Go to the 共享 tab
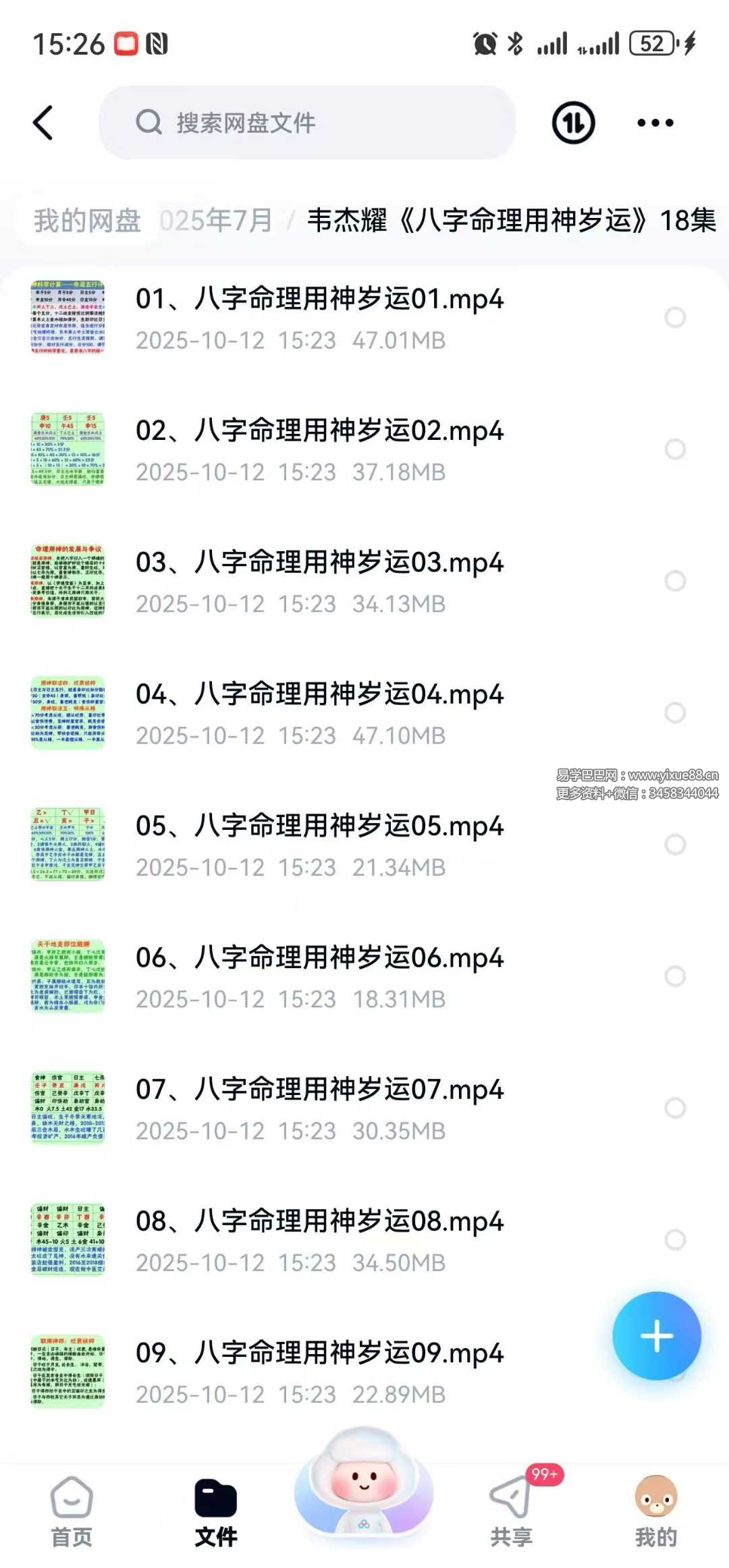The width and height of the screenshot is (729, 1568). tap(511, 1511)
